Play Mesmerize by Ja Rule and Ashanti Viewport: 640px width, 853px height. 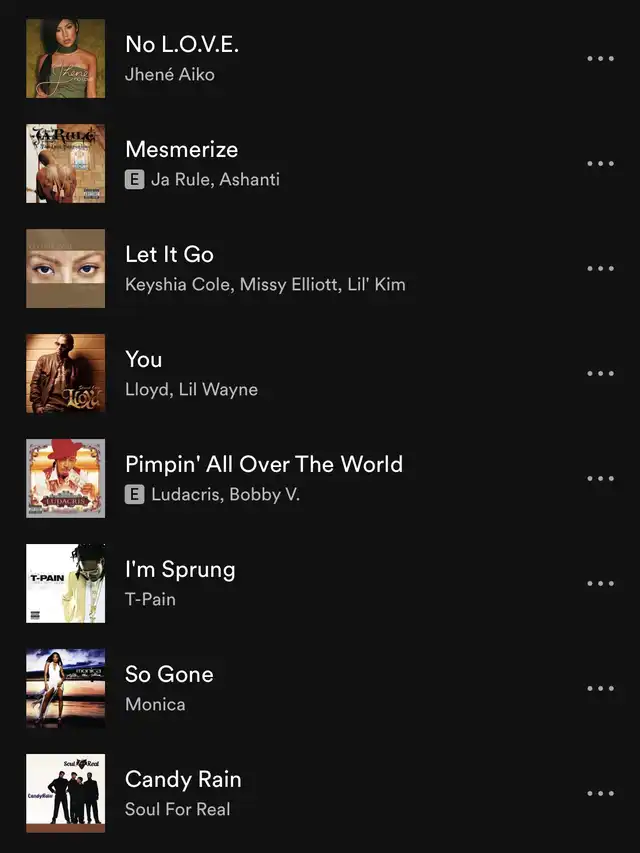181,150
